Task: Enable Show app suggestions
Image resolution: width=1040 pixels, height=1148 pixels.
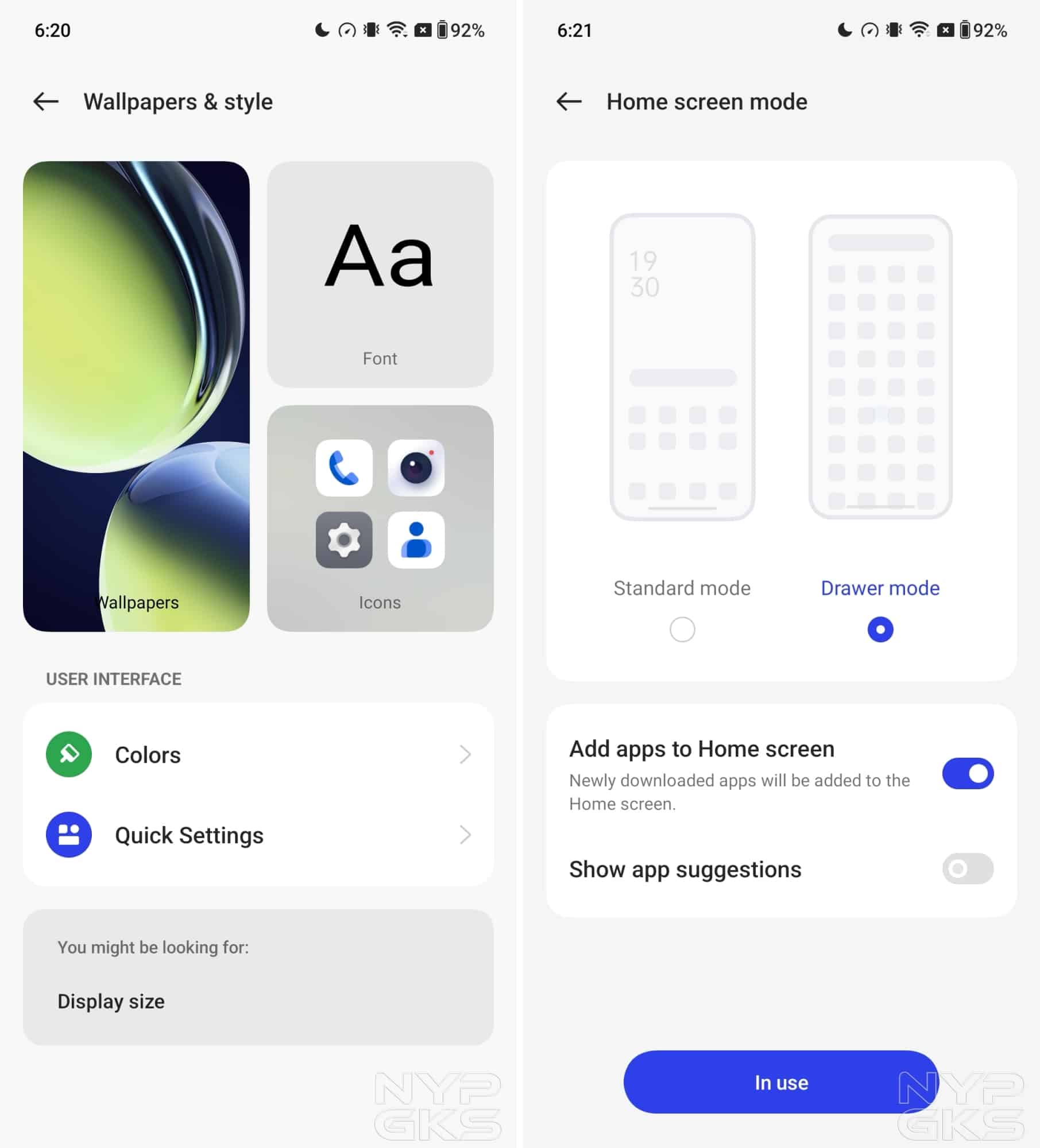Action: 968,868
